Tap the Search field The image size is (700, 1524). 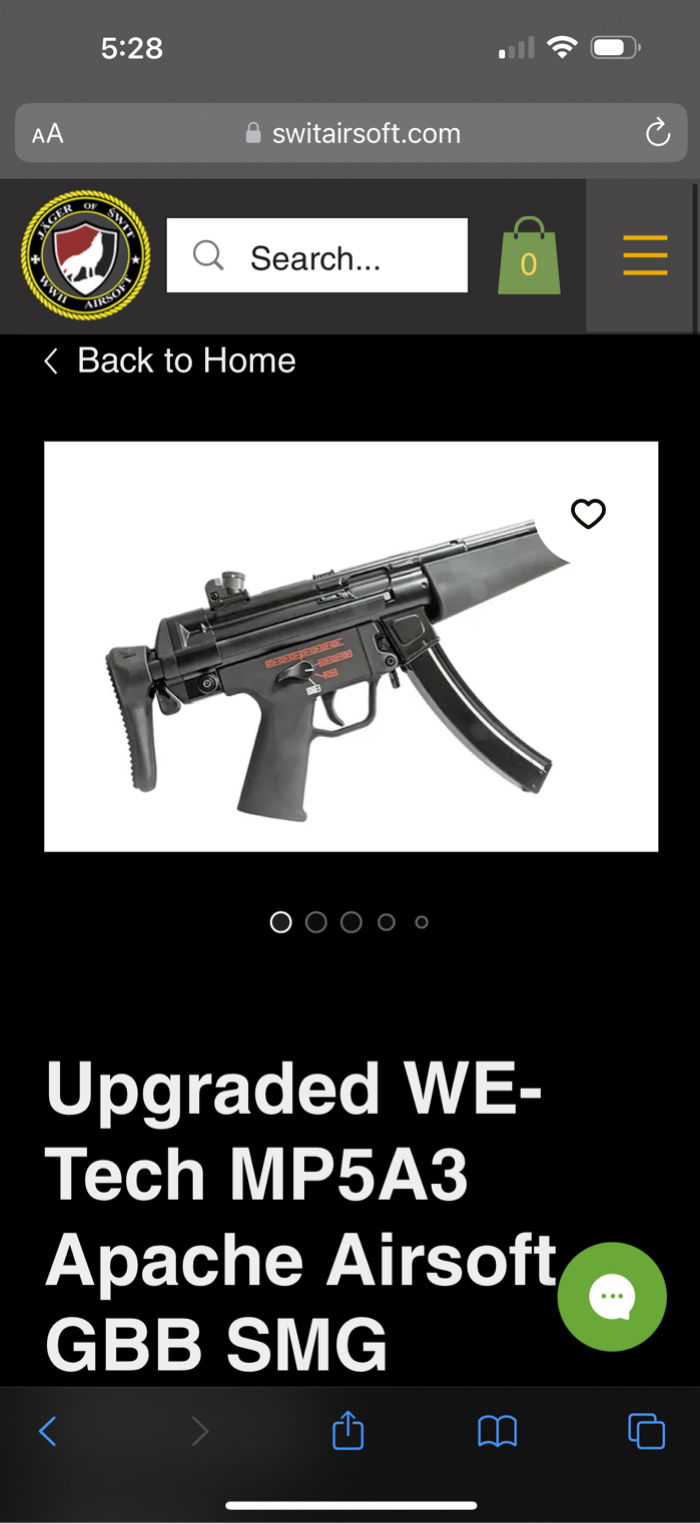point(316,256)
